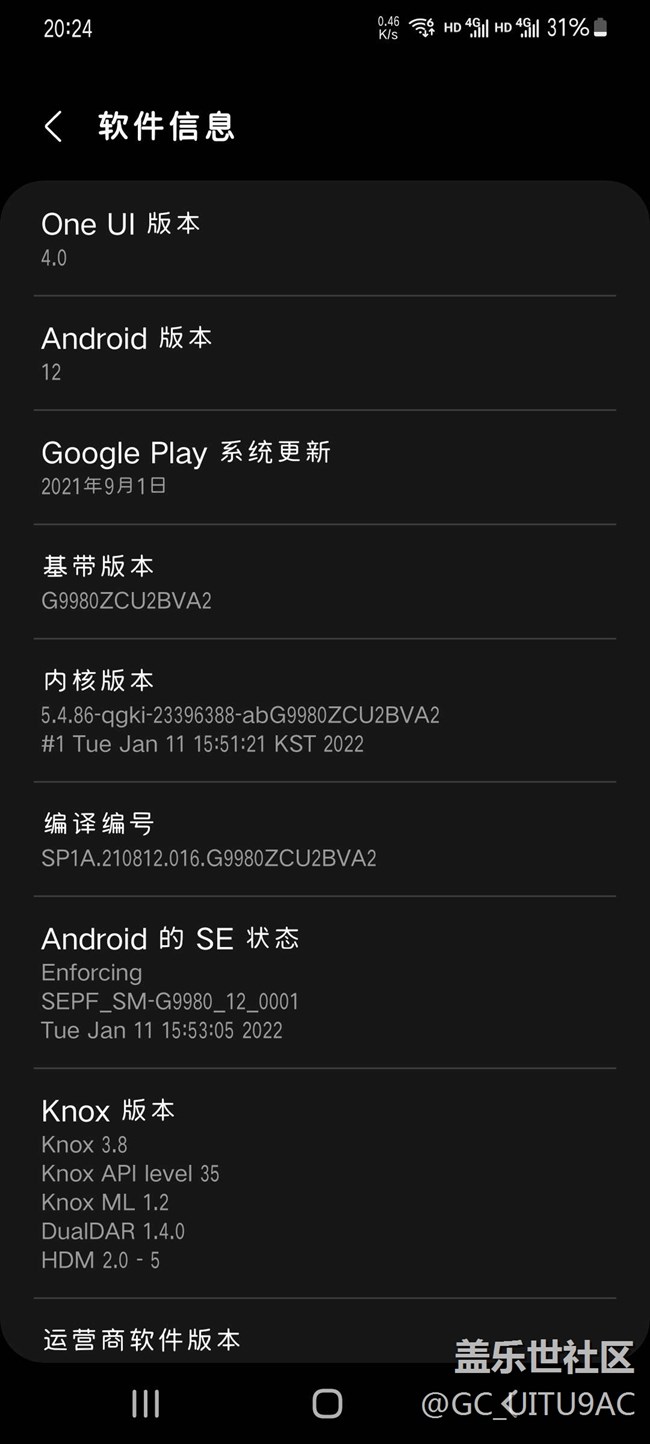Screen dimensions: 650x1444
Task: Open Google Play 系统更新
Action: click(324, 467)
